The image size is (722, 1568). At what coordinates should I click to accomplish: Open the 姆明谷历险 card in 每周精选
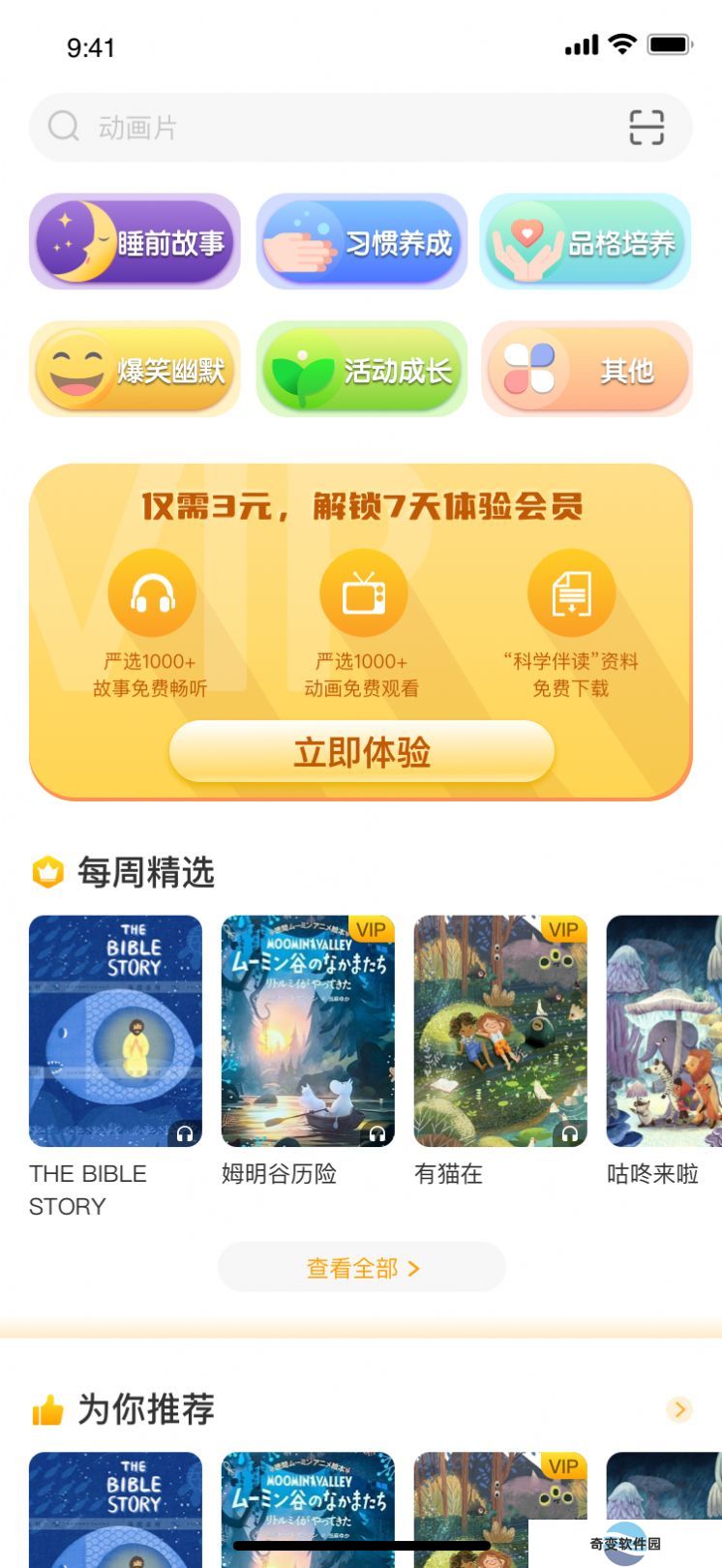pos(308,1032)
